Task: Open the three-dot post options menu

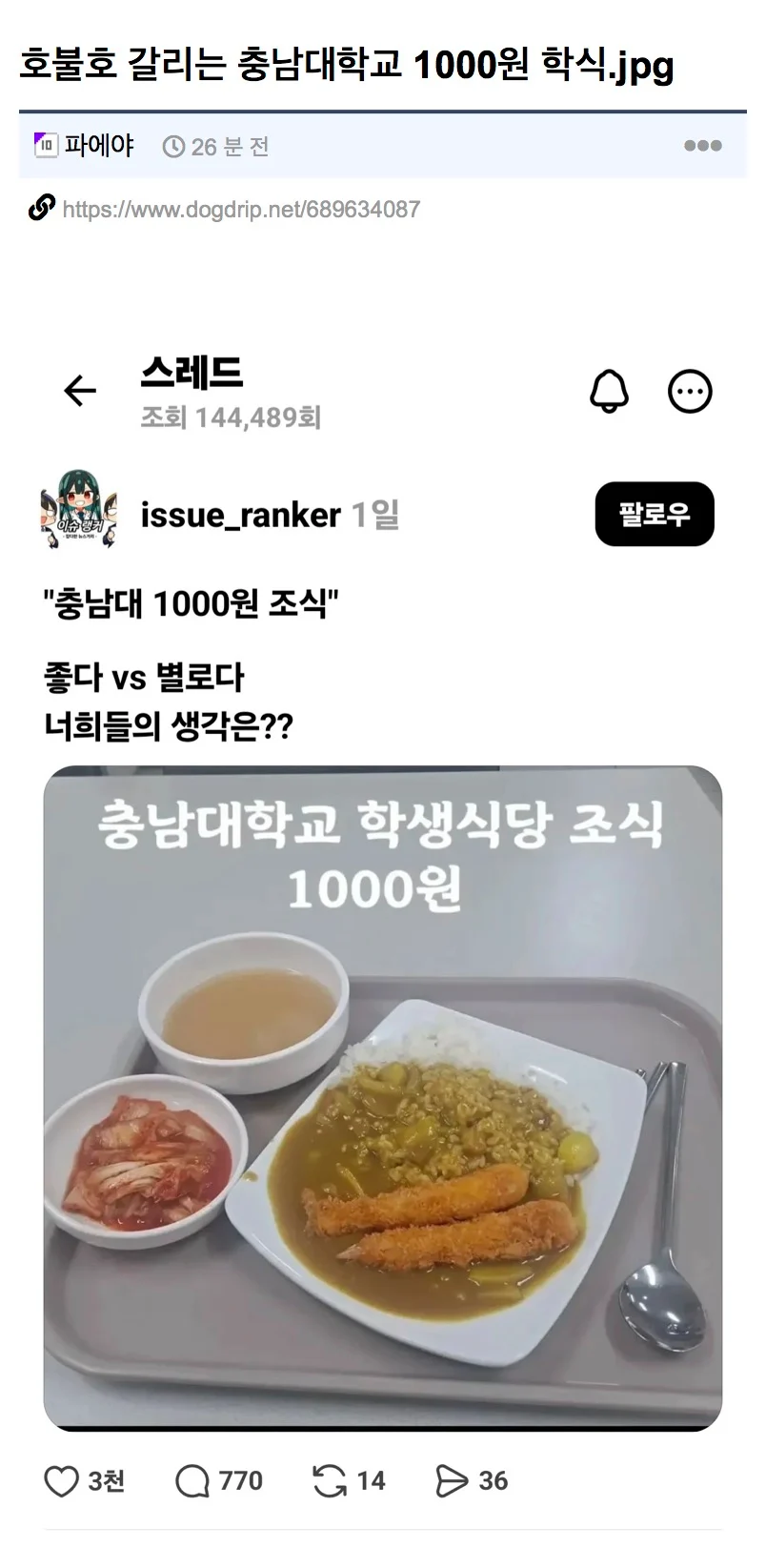Action: pos(702,146)
